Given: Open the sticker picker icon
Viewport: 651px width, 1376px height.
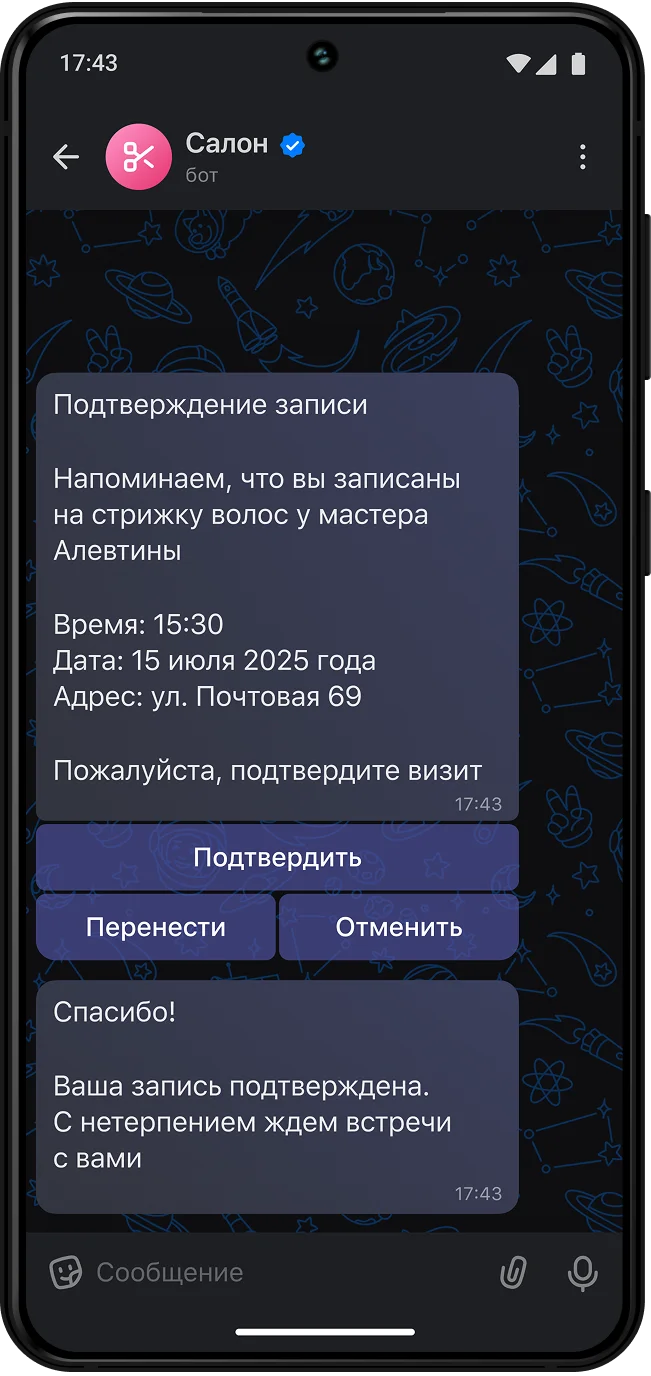Looking at the screenshot, I should [66, 1272].
